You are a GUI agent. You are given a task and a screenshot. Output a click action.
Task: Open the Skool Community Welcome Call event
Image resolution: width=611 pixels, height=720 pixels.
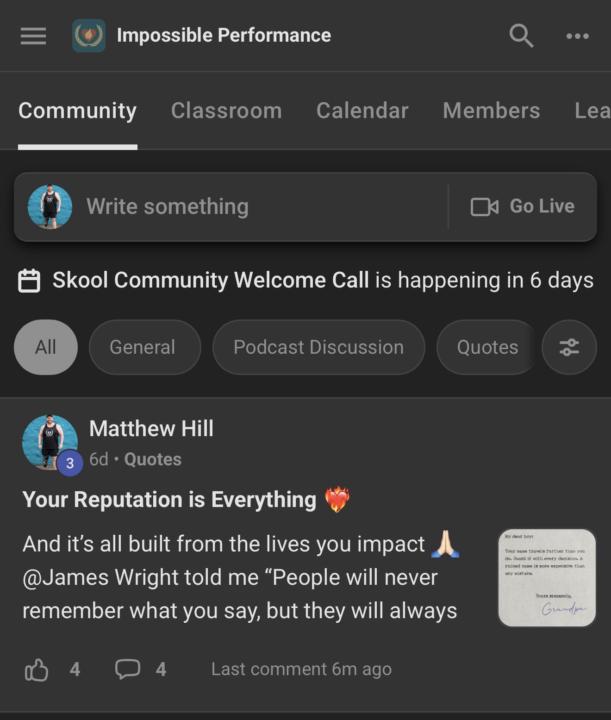click(x=210, y=281)
